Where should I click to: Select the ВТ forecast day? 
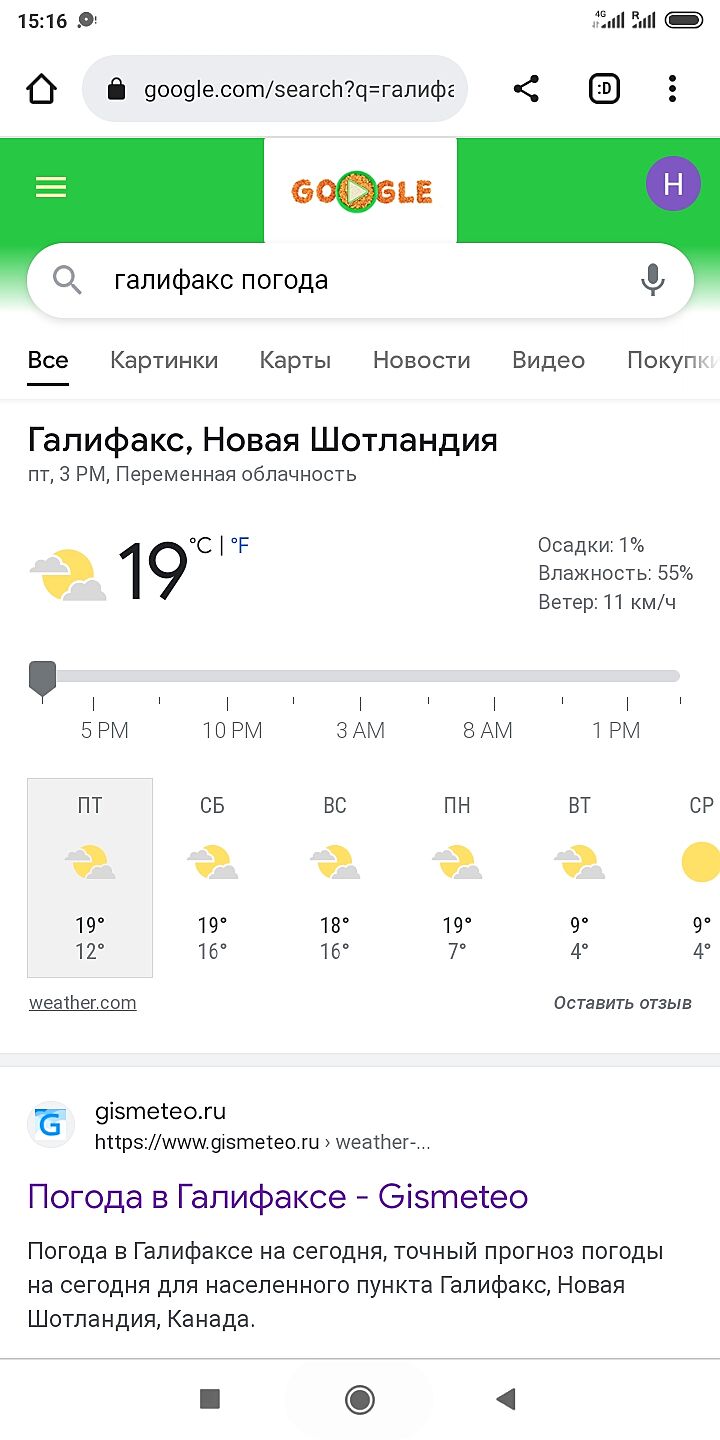(x=579, y=877)
